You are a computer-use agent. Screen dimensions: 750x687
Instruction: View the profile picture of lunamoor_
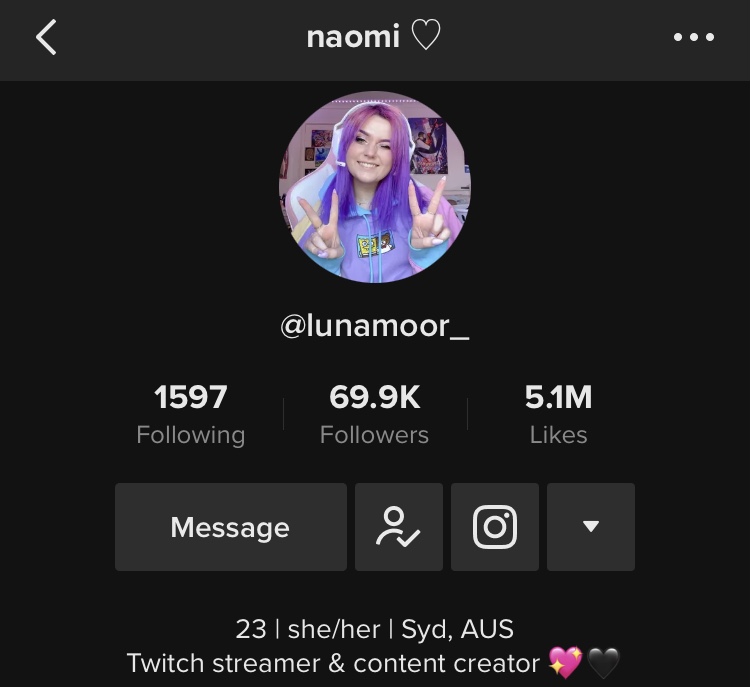pyautogui.click(x=374, y=187)
